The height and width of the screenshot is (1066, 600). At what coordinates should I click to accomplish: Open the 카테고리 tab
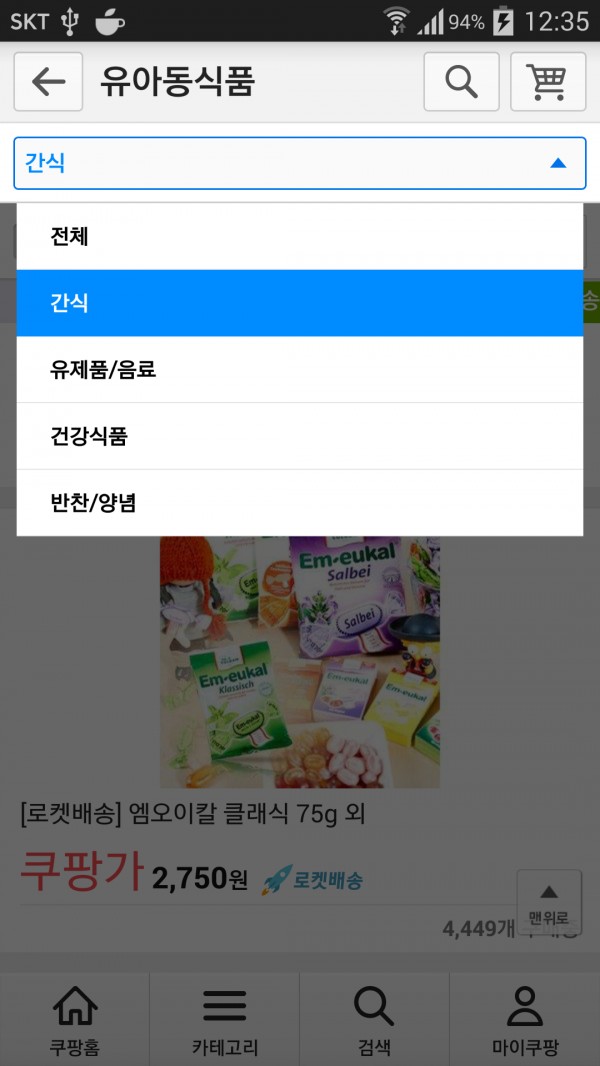click(225, 1020)
